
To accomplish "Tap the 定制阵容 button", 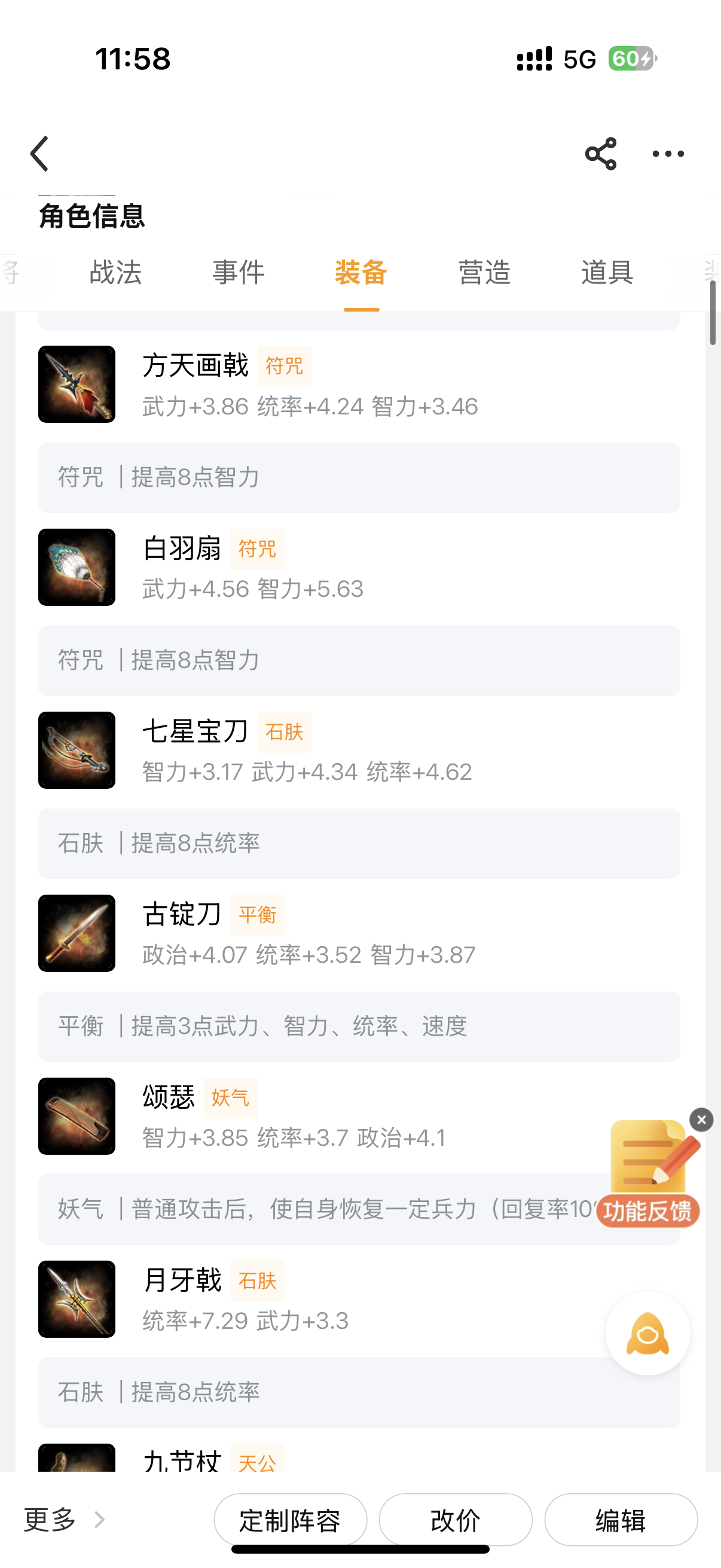I will tap(290, 1520).
